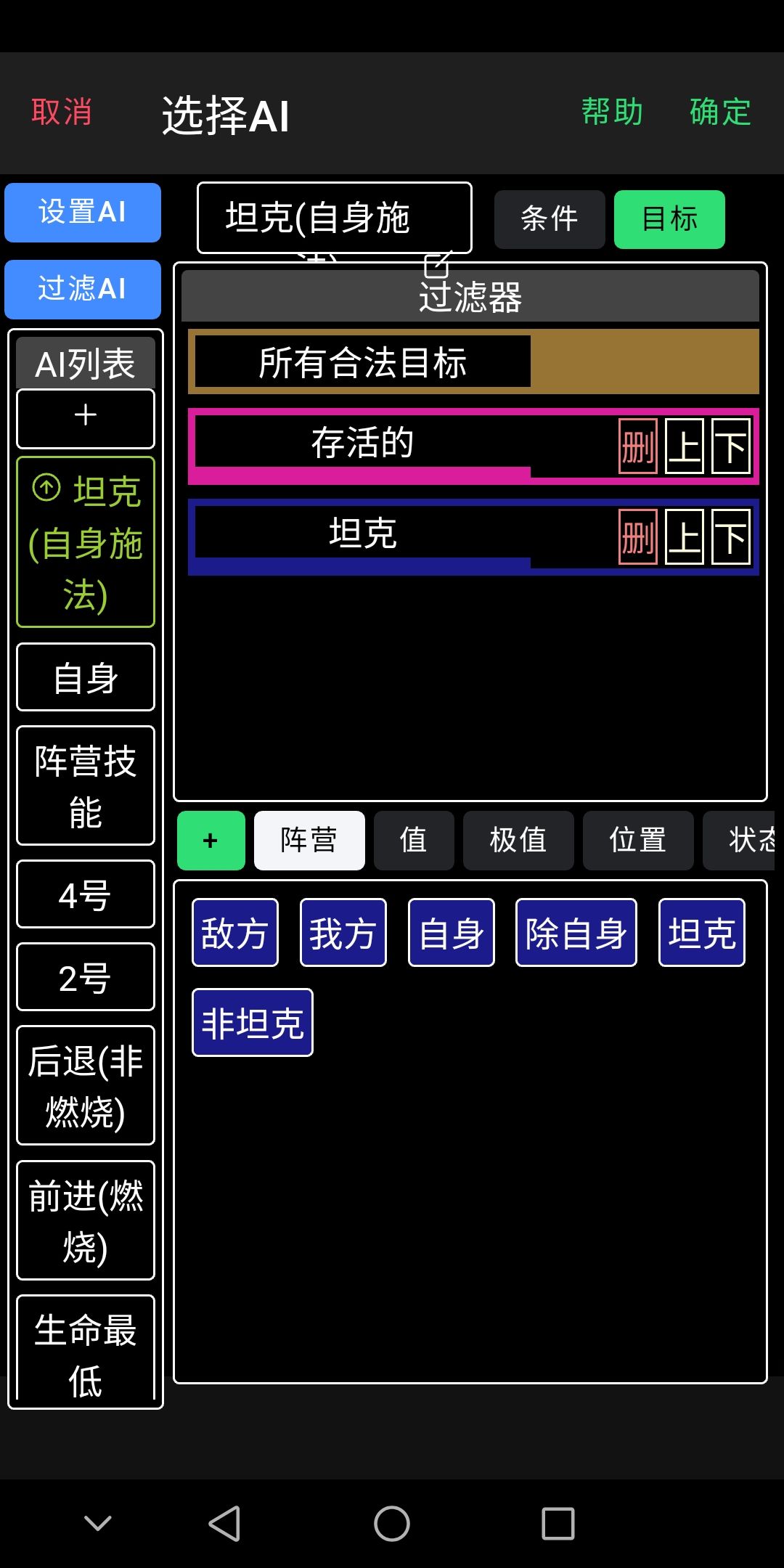Confirm selection with the 确定 button

[719, 113]
